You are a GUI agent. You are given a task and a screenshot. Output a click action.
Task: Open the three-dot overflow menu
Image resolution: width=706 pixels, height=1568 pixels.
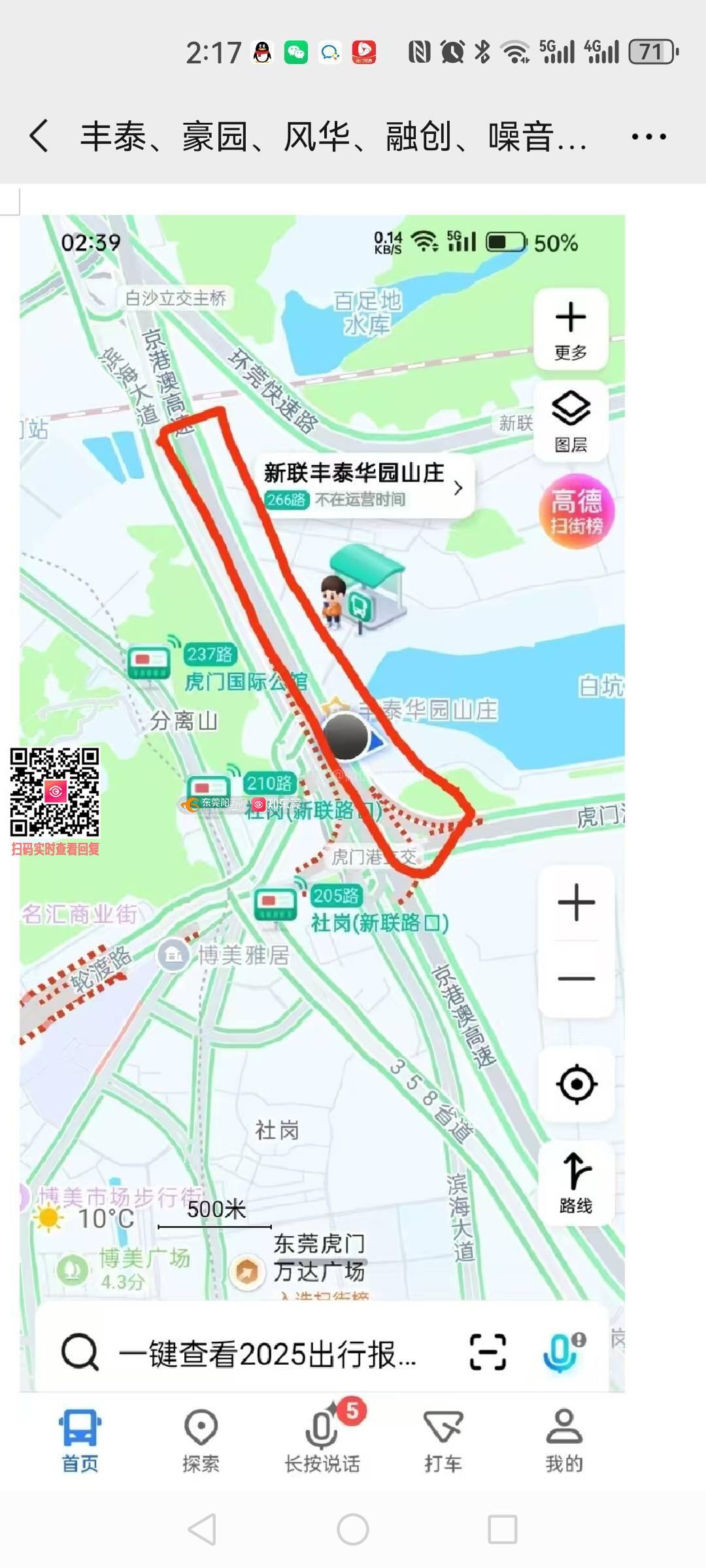[x=648, y=137]
